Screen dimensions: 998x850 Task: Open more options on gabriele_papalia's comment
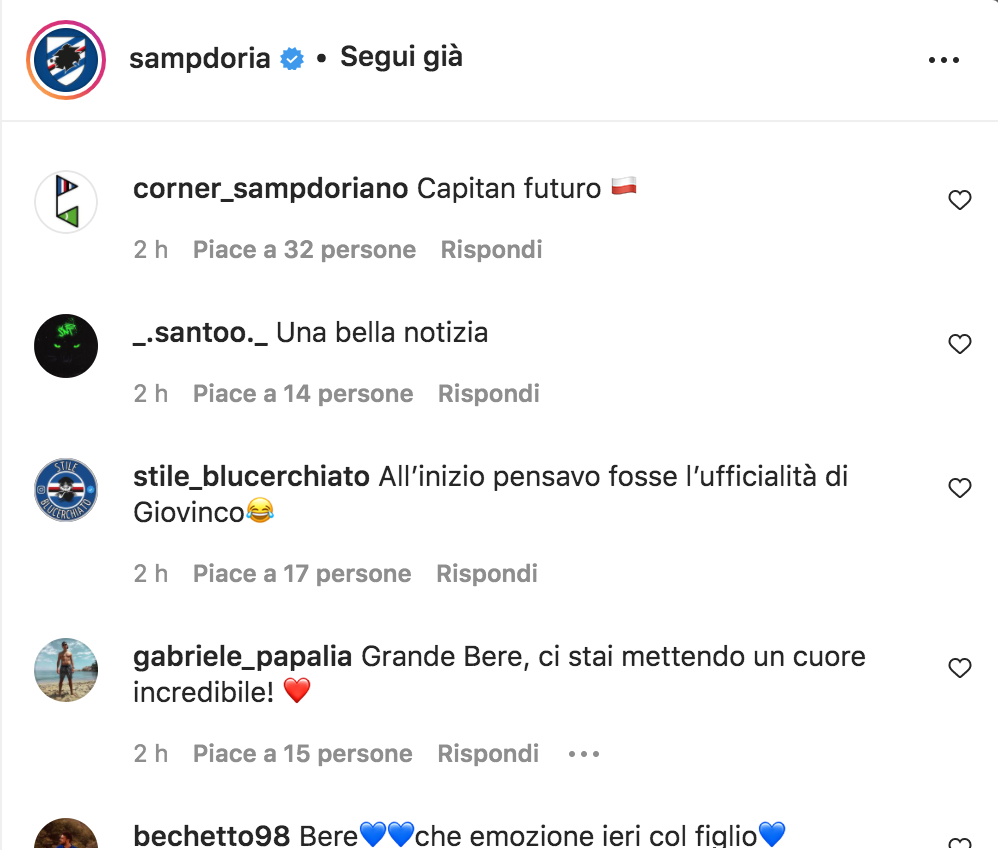tap(583, 754)
